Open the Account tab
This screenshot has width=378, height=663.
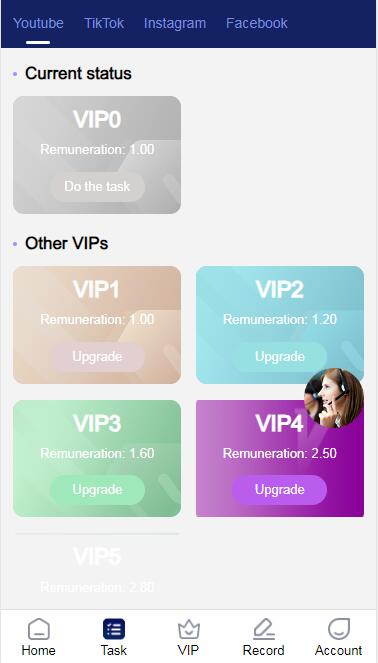339,637
